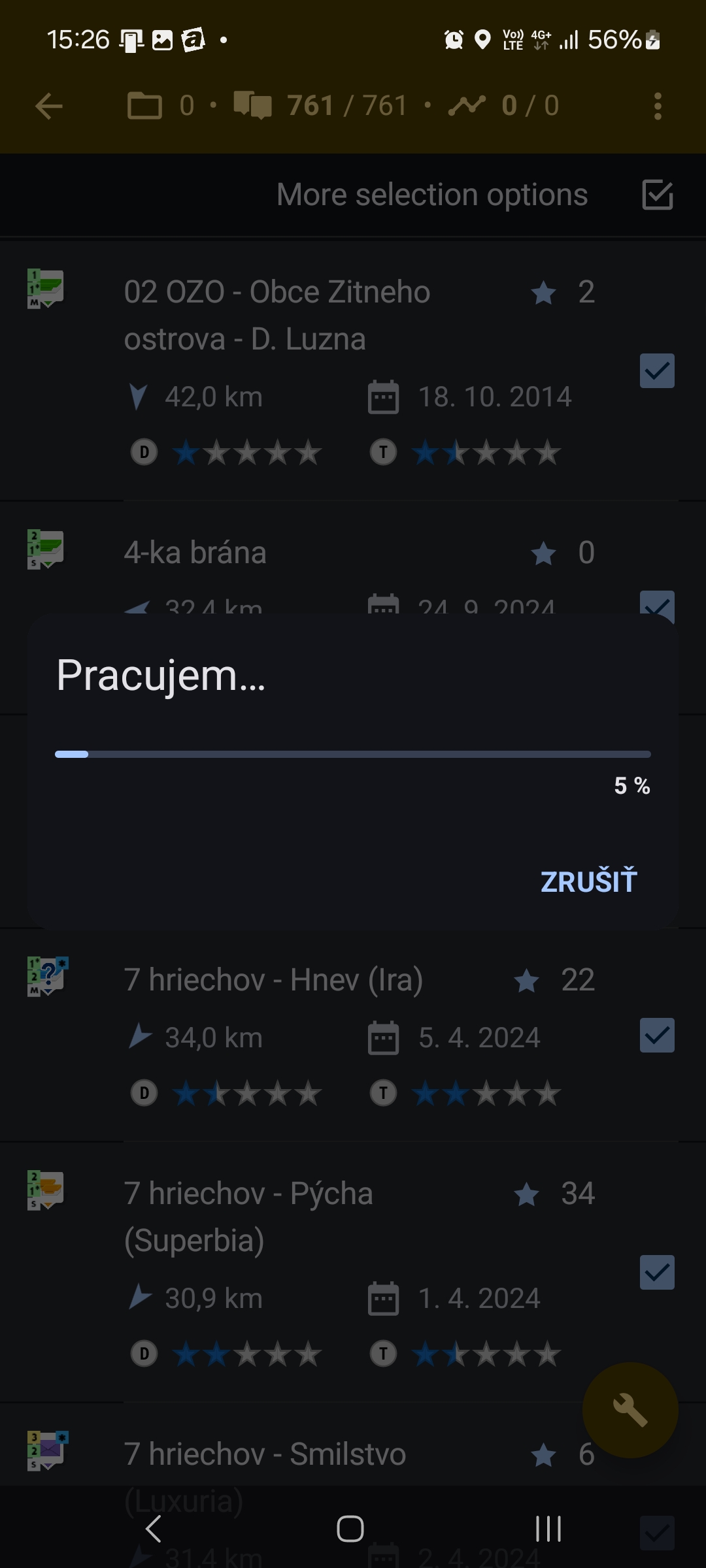Uncheck 02 OZO - Obce Zitneho ostrova
706x1568 pixels.
tap(657, 371)
